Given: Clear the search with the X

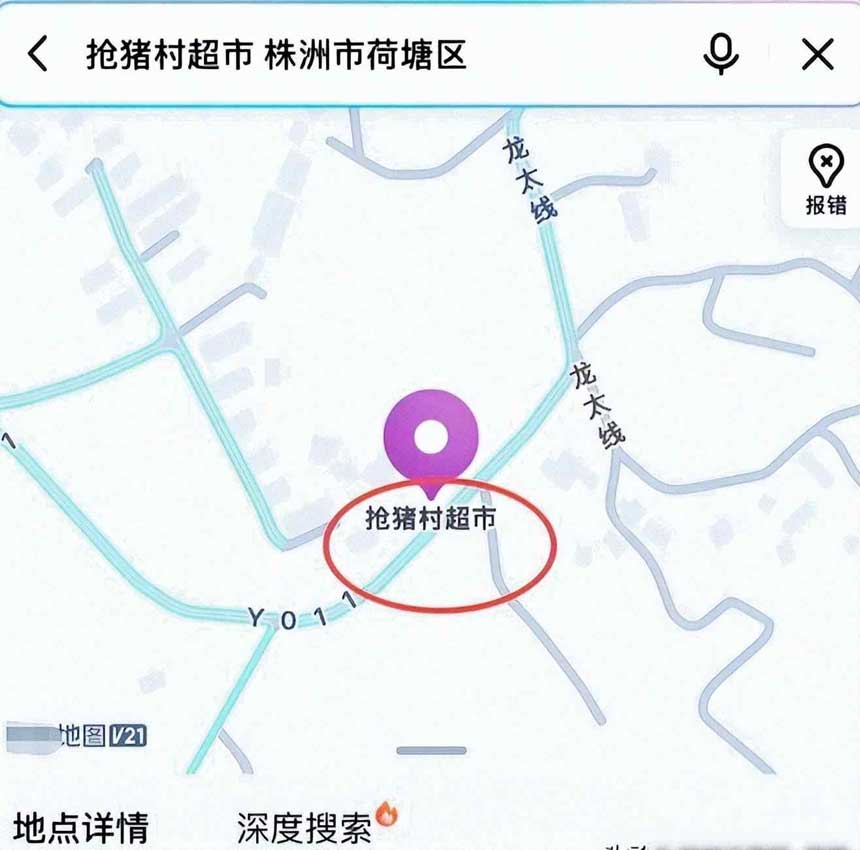Looking at the screenshot, I should coord(817,54).
